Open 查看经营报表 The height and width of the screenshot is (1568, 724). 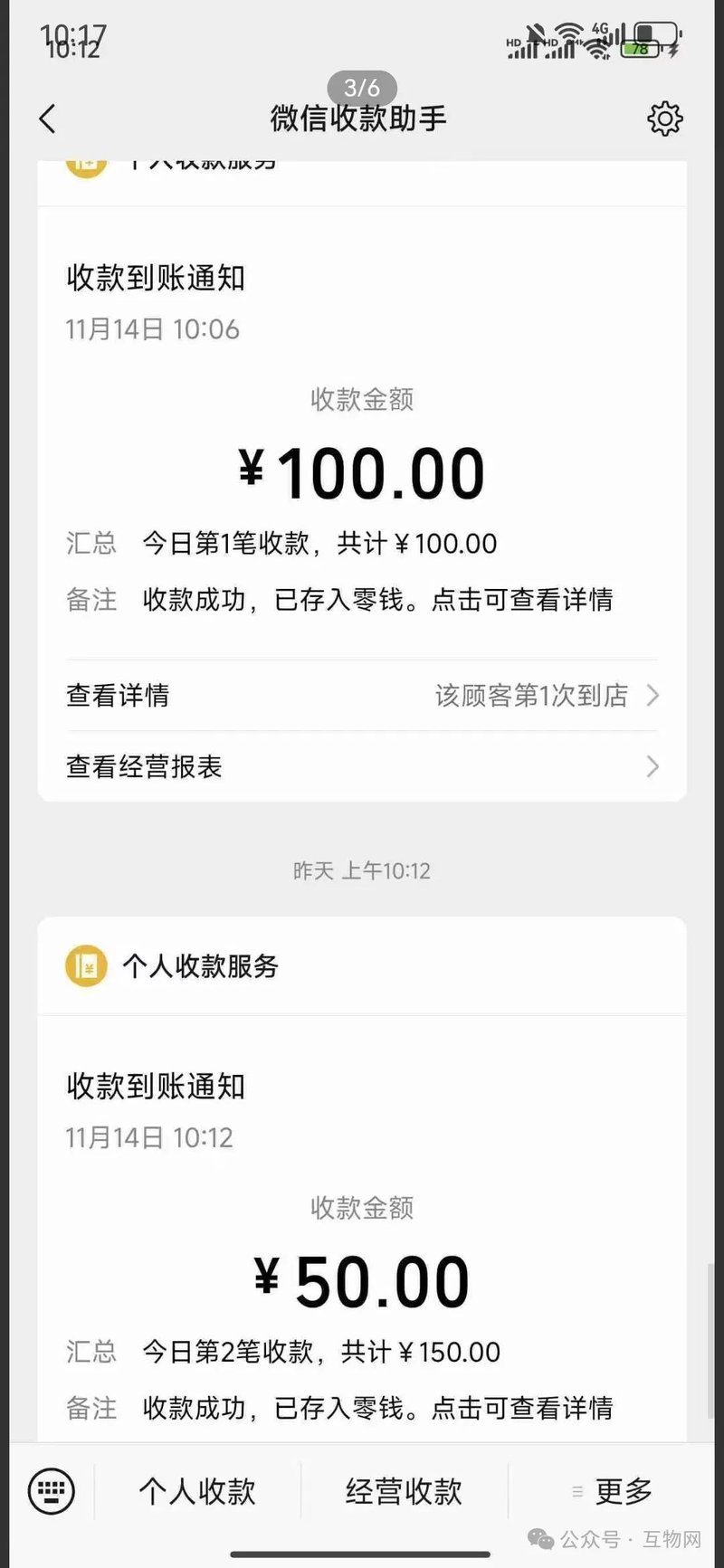(361, 766)
